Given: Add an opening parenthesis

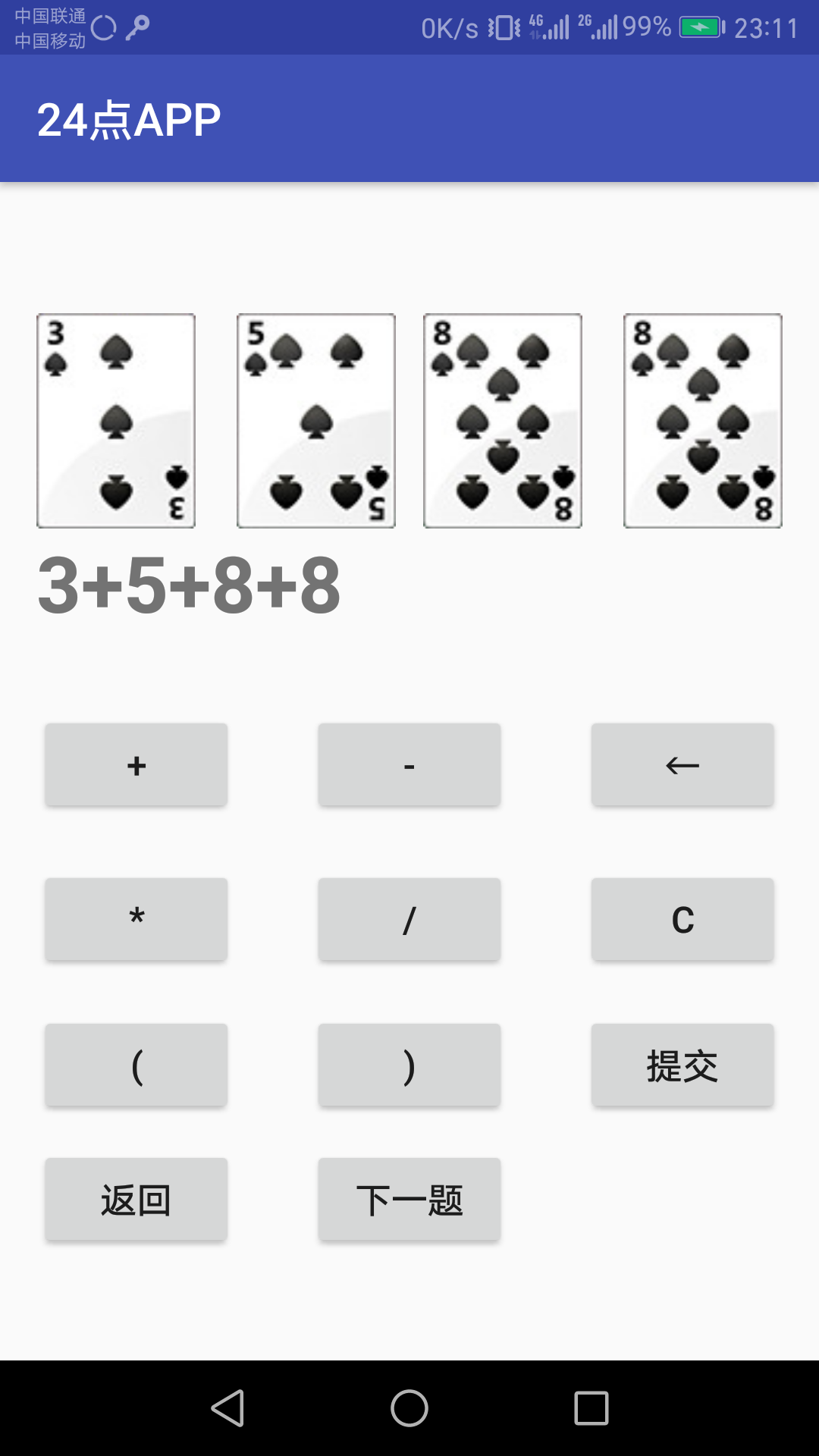Looking at the screenshot, I should pyautogui.click(x=136, y=1065).
